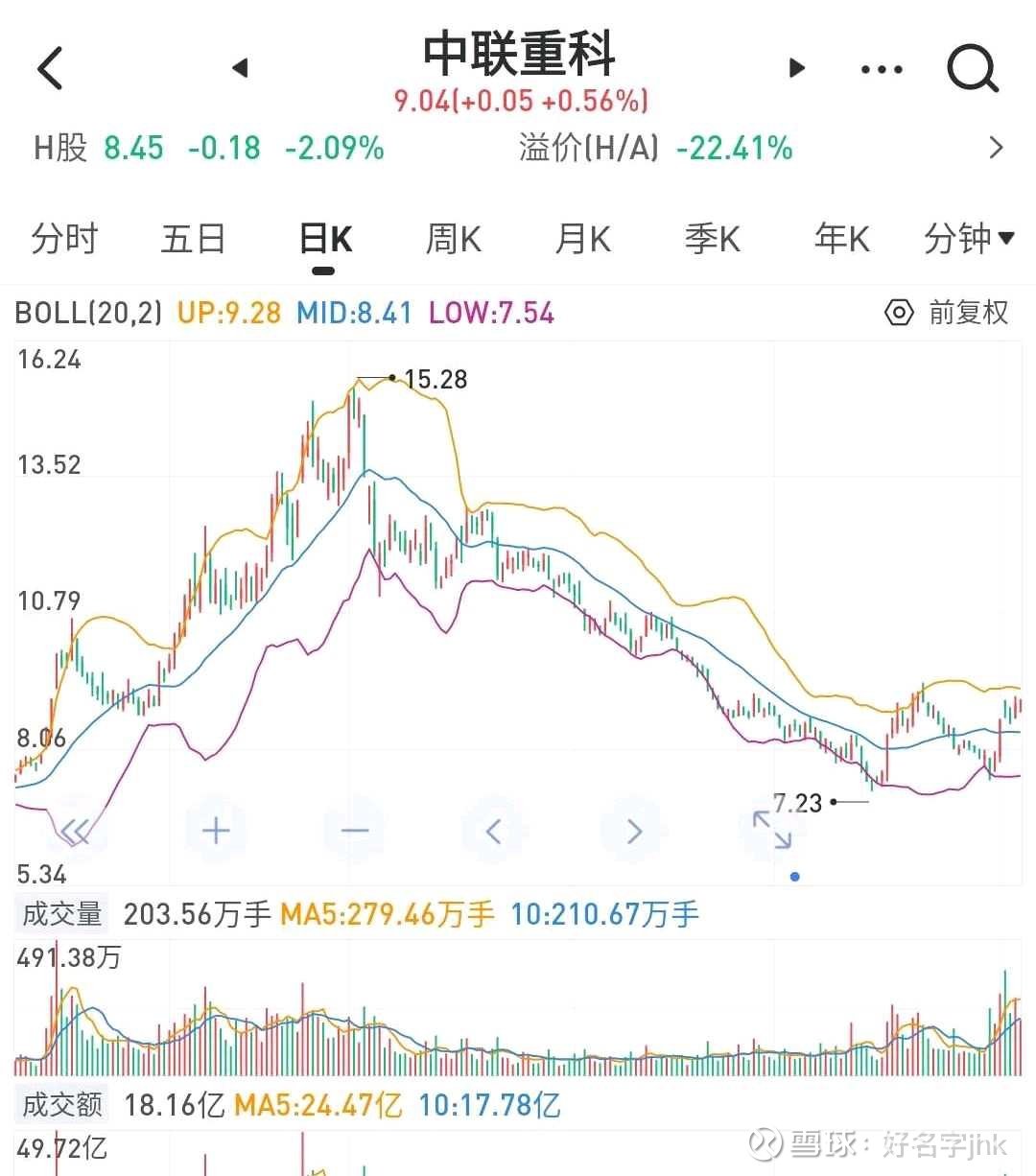Switch to next stock via right triangle arrow

coord(796,68)
